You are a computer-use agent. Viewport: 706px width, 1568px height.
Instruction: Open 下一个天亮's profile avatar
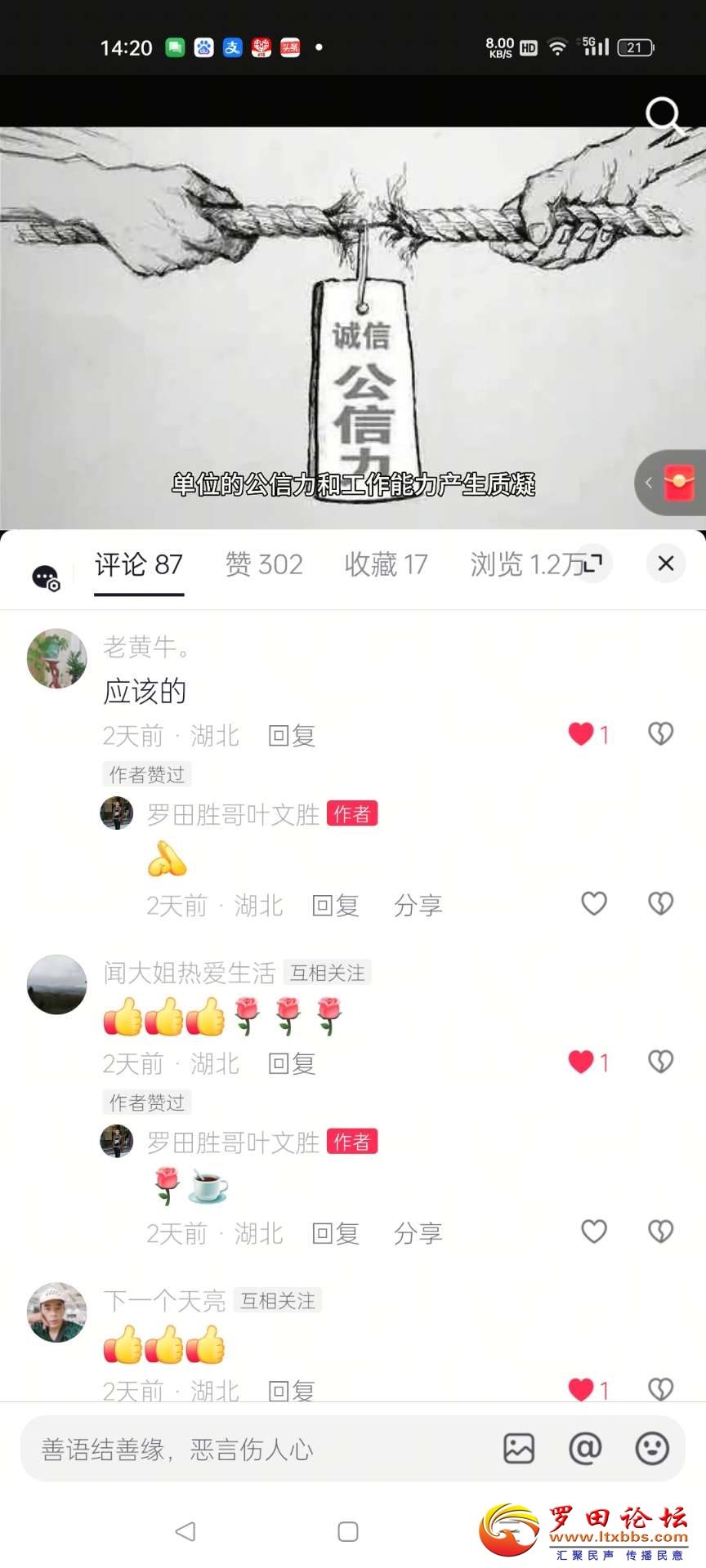tap(56, 1312)
